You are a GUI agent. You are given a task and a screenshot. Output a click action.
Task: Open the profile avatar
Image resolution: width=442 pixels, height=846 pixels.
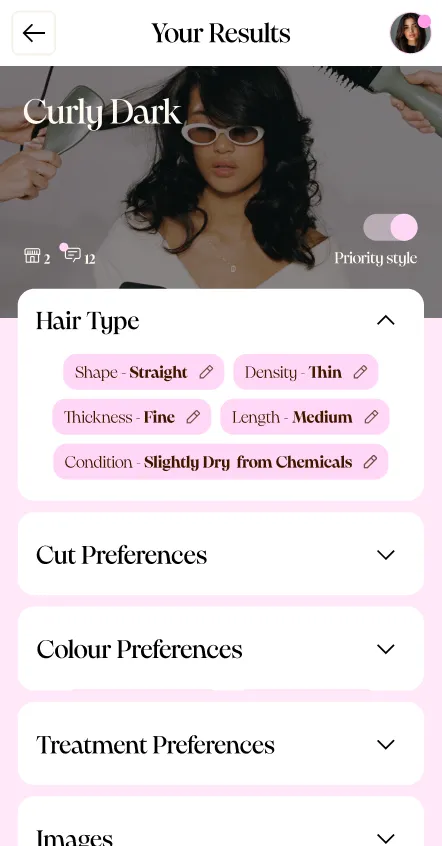(410, 33)
